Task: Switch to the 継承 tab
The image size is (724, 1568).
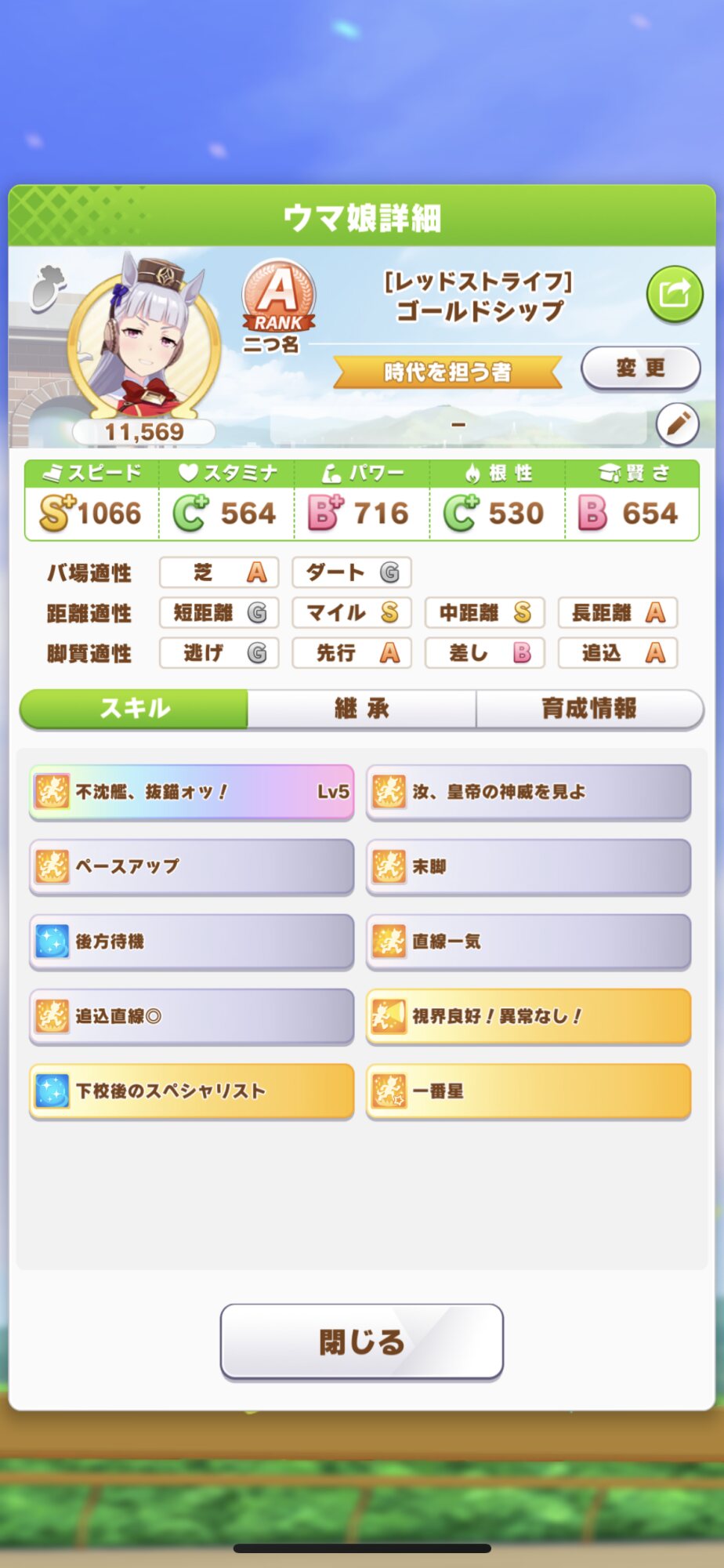Action: point(361,709)
